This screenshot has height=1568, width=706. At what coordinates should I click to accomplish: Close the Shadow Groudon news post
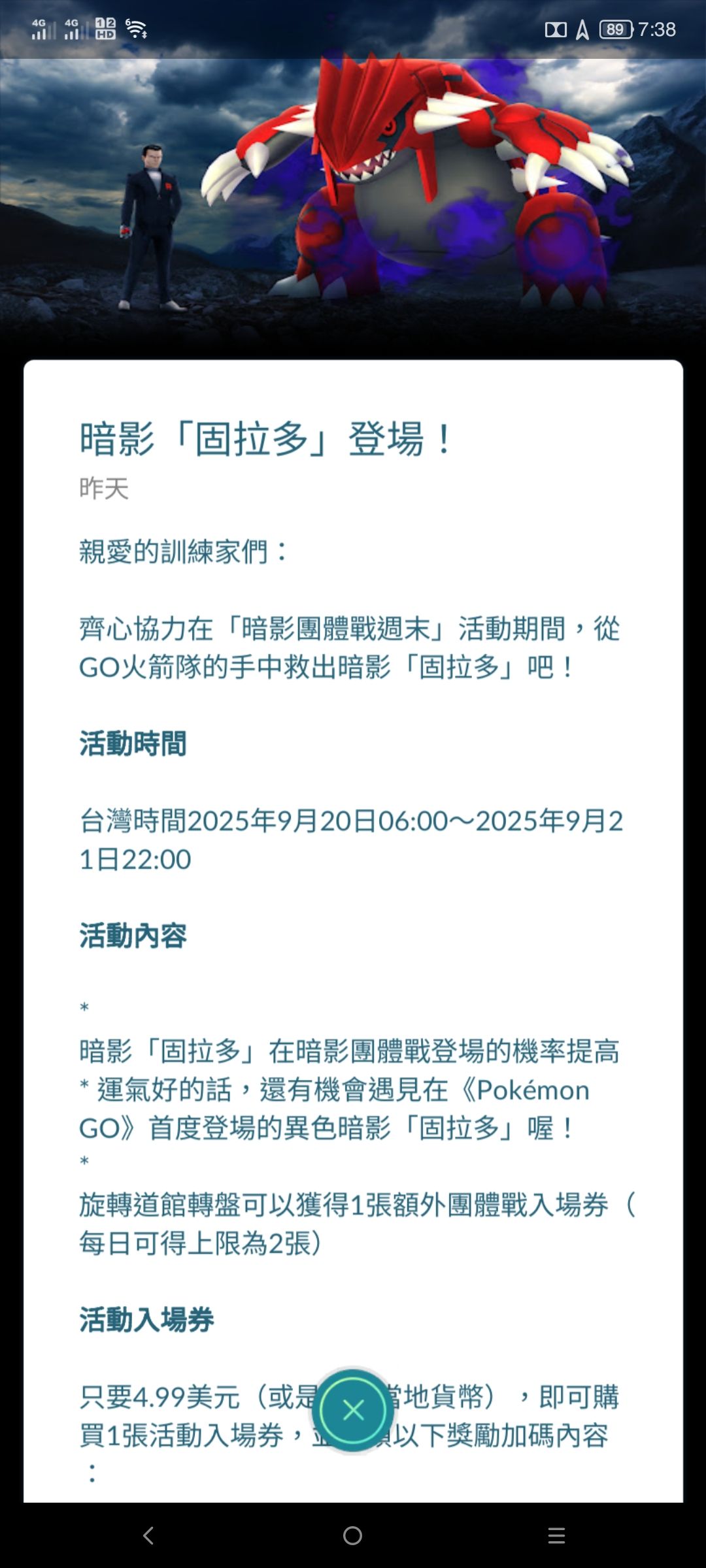pyautogui.click(x=353, y=1410)
